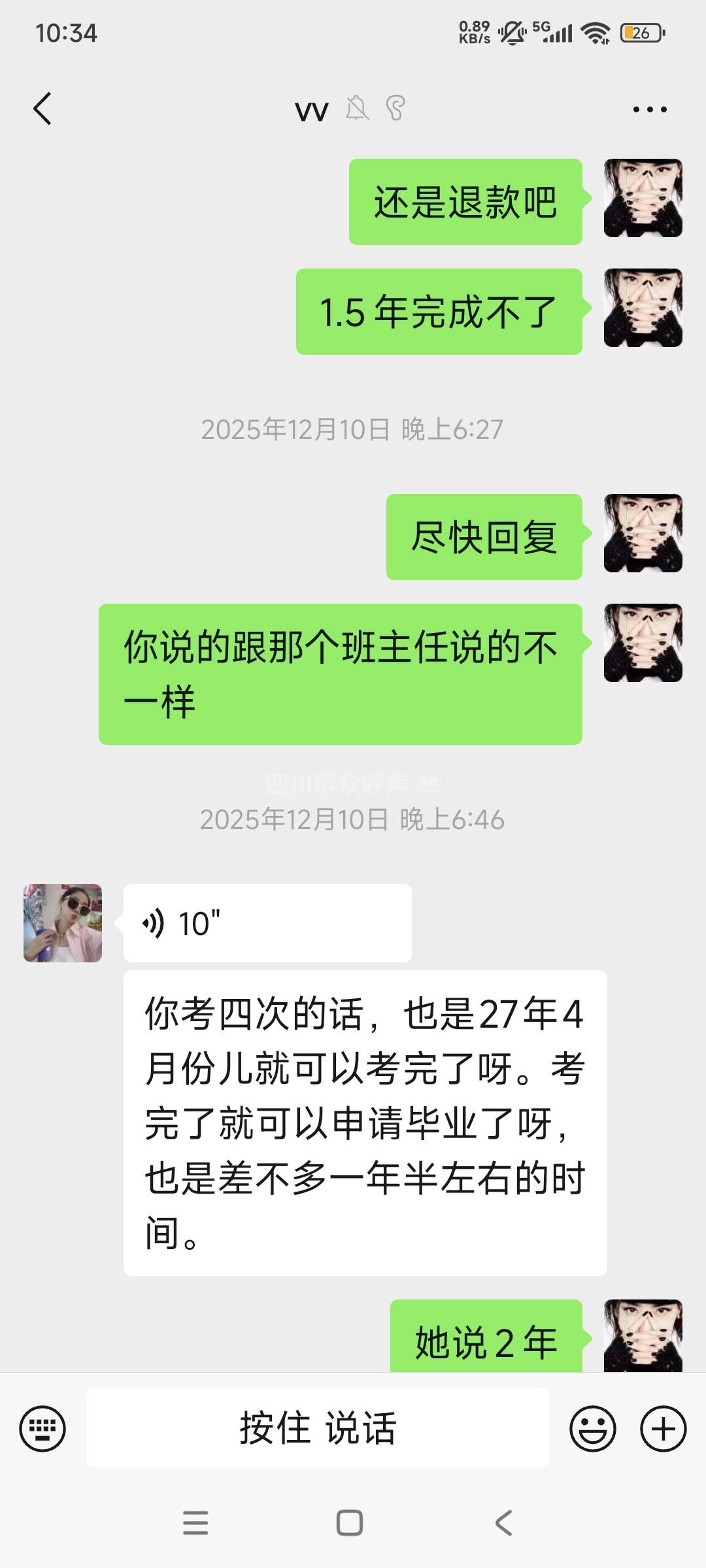Go back from the VV chat
The height and width of the screenshot is (1568, 706).
click(42, 108)
